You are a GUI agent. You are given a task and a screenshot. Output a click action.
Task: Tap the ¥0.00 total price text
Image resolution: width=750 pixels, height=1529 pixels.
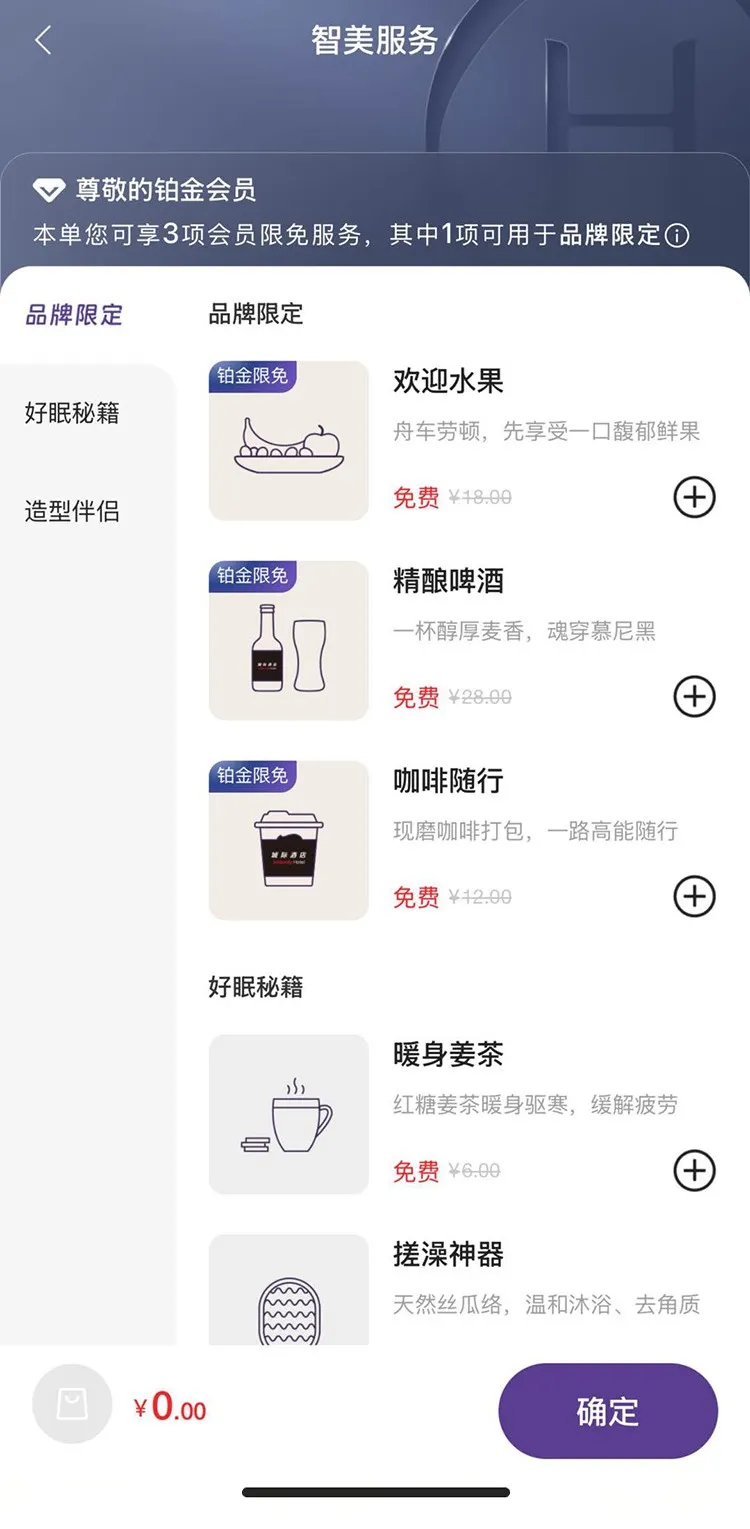click(171, 1407)
